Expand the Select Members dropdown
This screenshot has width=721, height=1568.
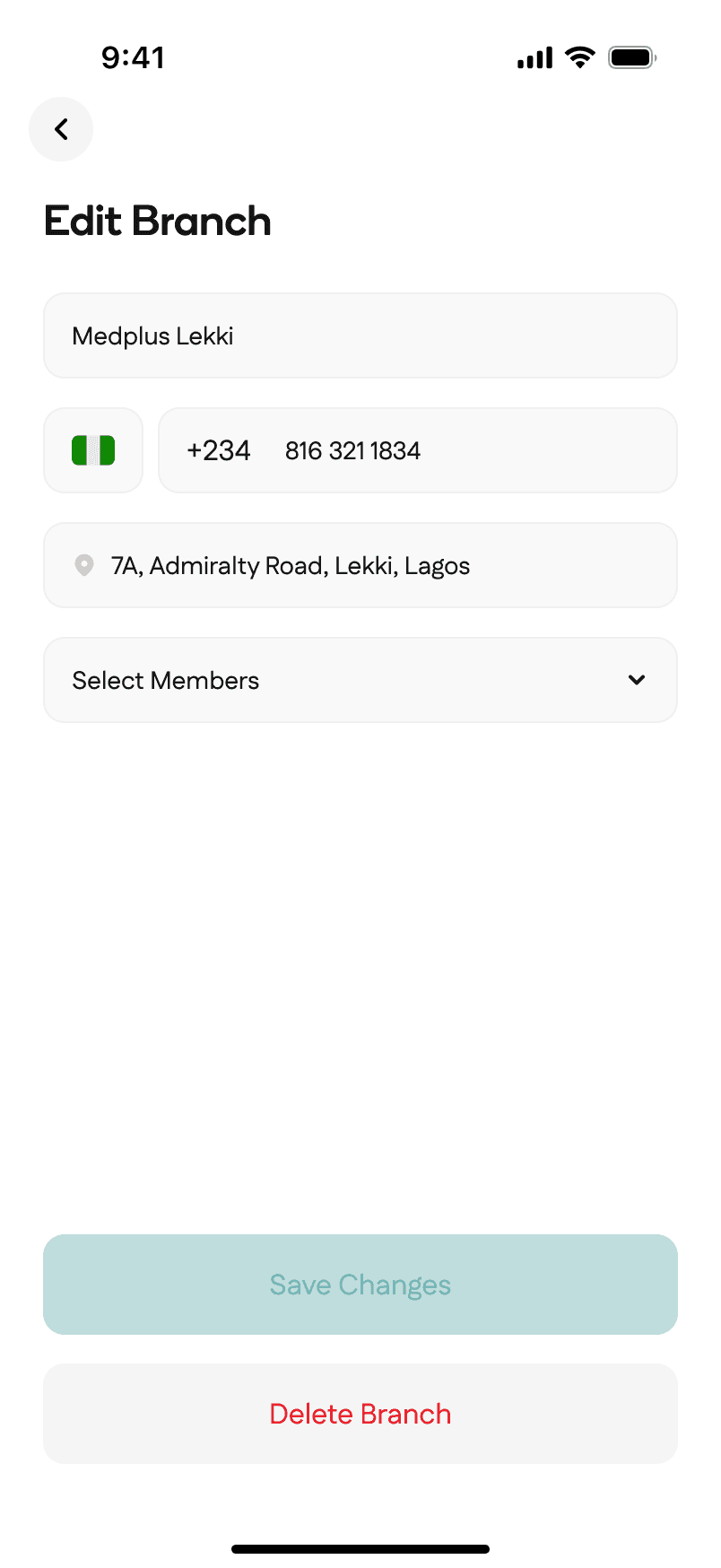coord(360,680)
